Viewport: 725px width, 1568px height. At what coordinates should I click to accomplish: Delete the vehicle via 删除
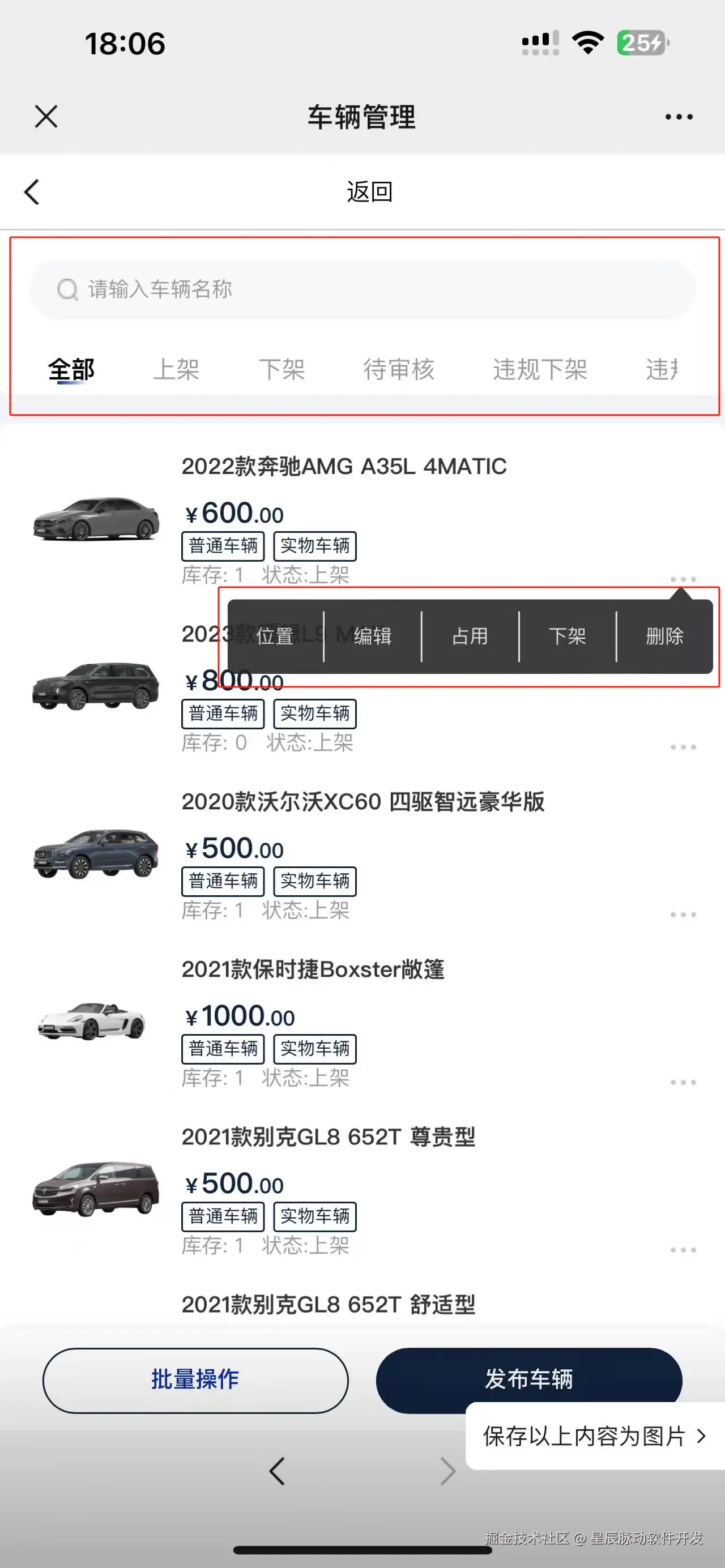click(x=665, y=636)
